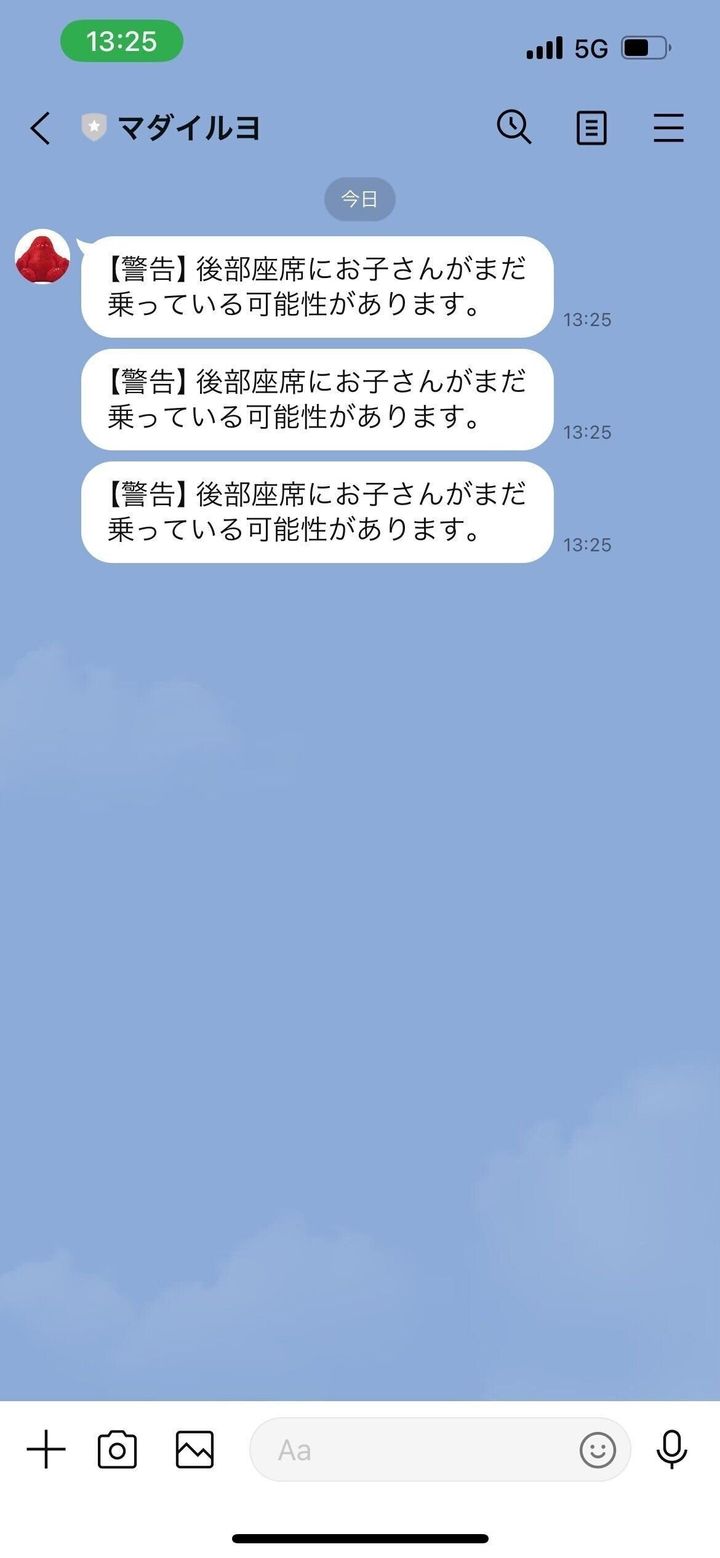The image size is (720, 1558).
Task: Open the notes icon next to search
Action: pos(591,127)
